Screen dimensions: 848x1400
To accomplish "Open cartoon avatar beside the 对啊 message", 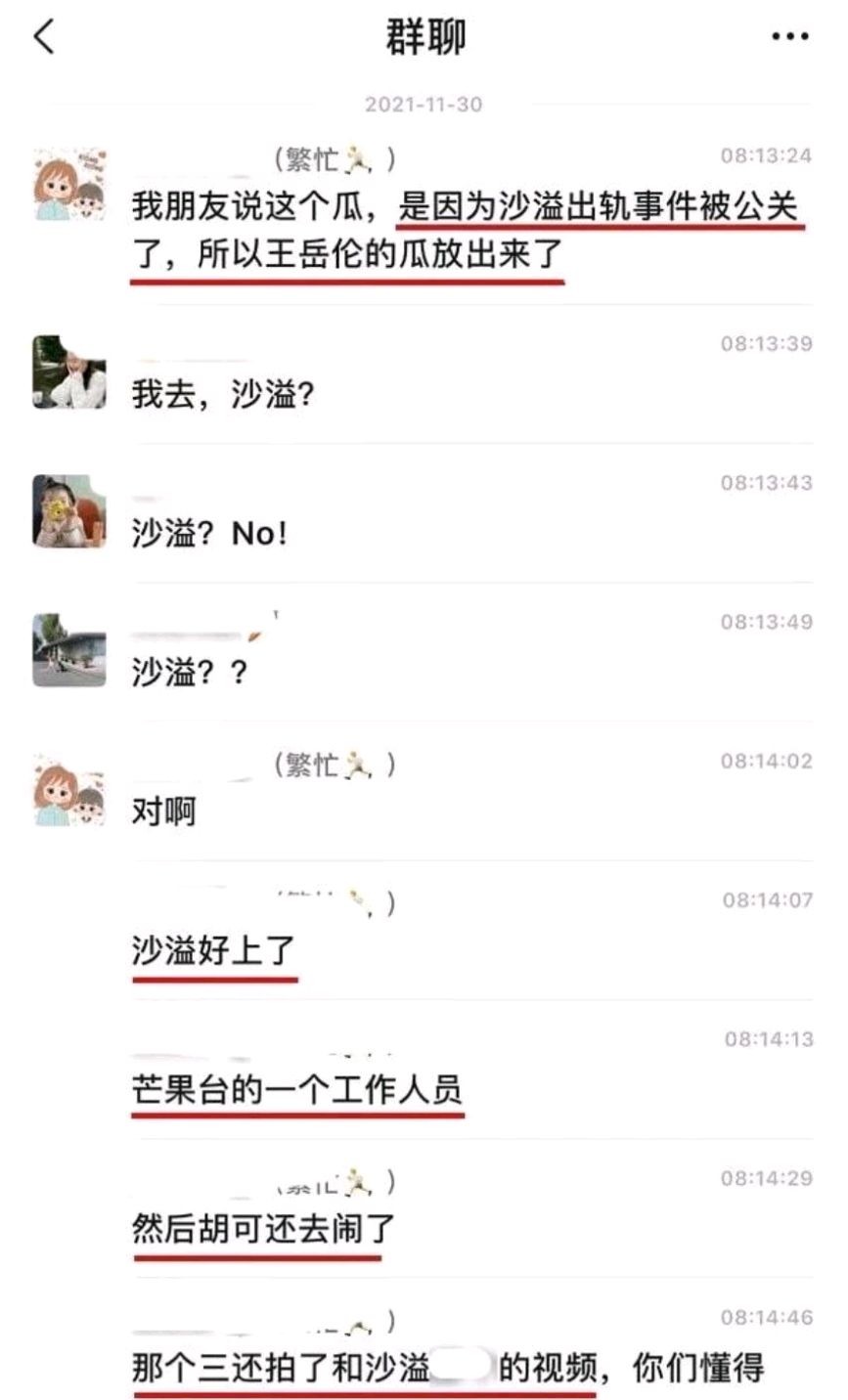I will coord(68,790).
